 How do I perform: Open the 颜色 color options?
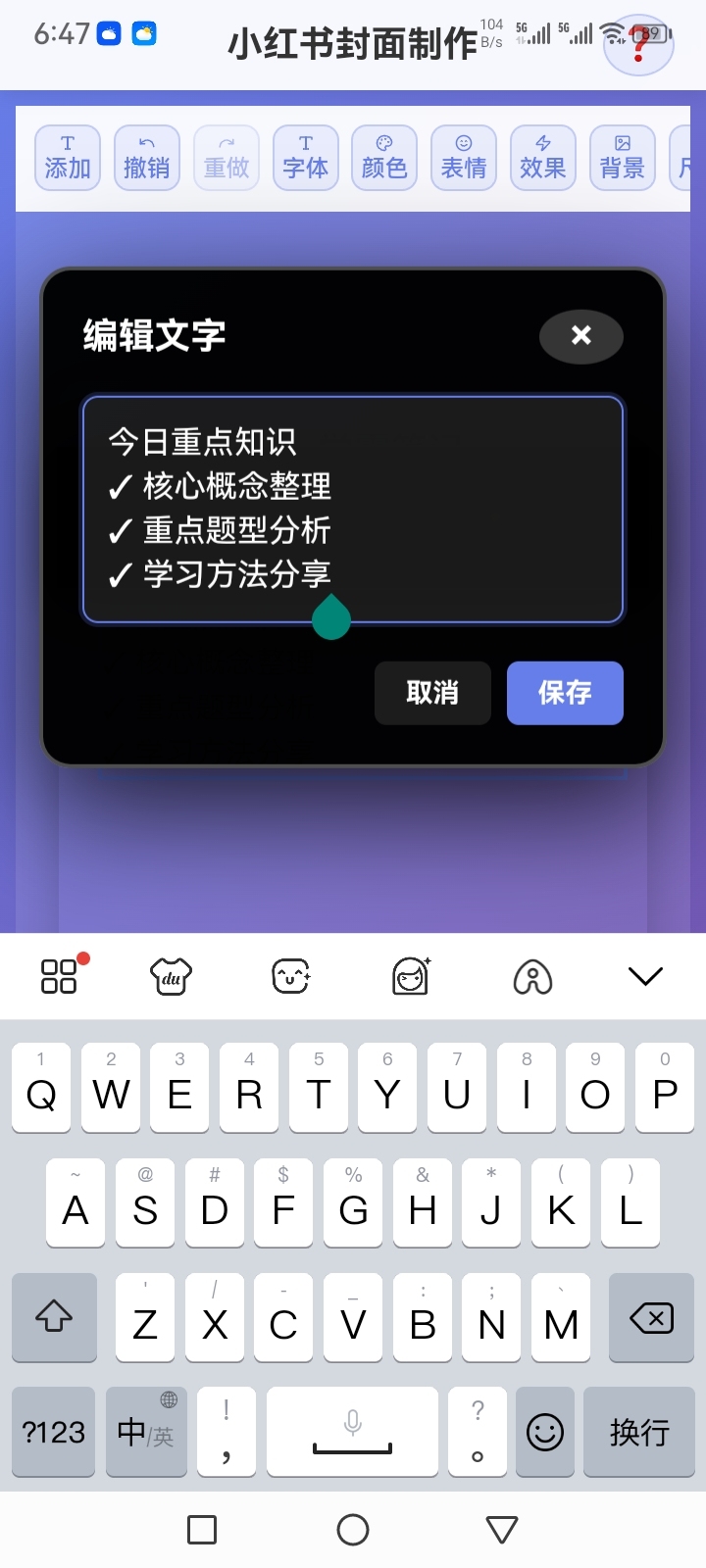coord(384,158)
